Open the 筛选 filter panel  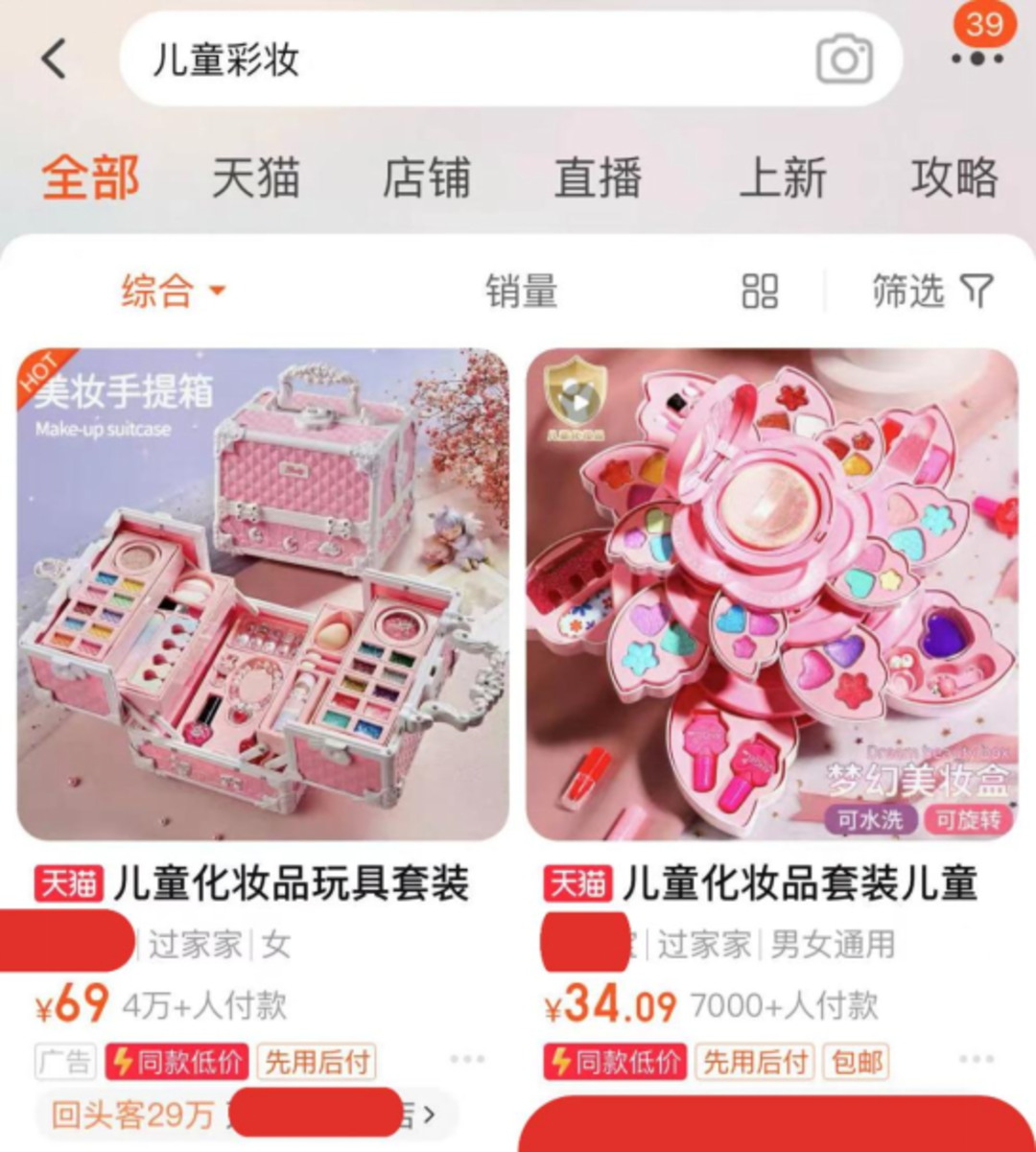(x=930, y=291)
